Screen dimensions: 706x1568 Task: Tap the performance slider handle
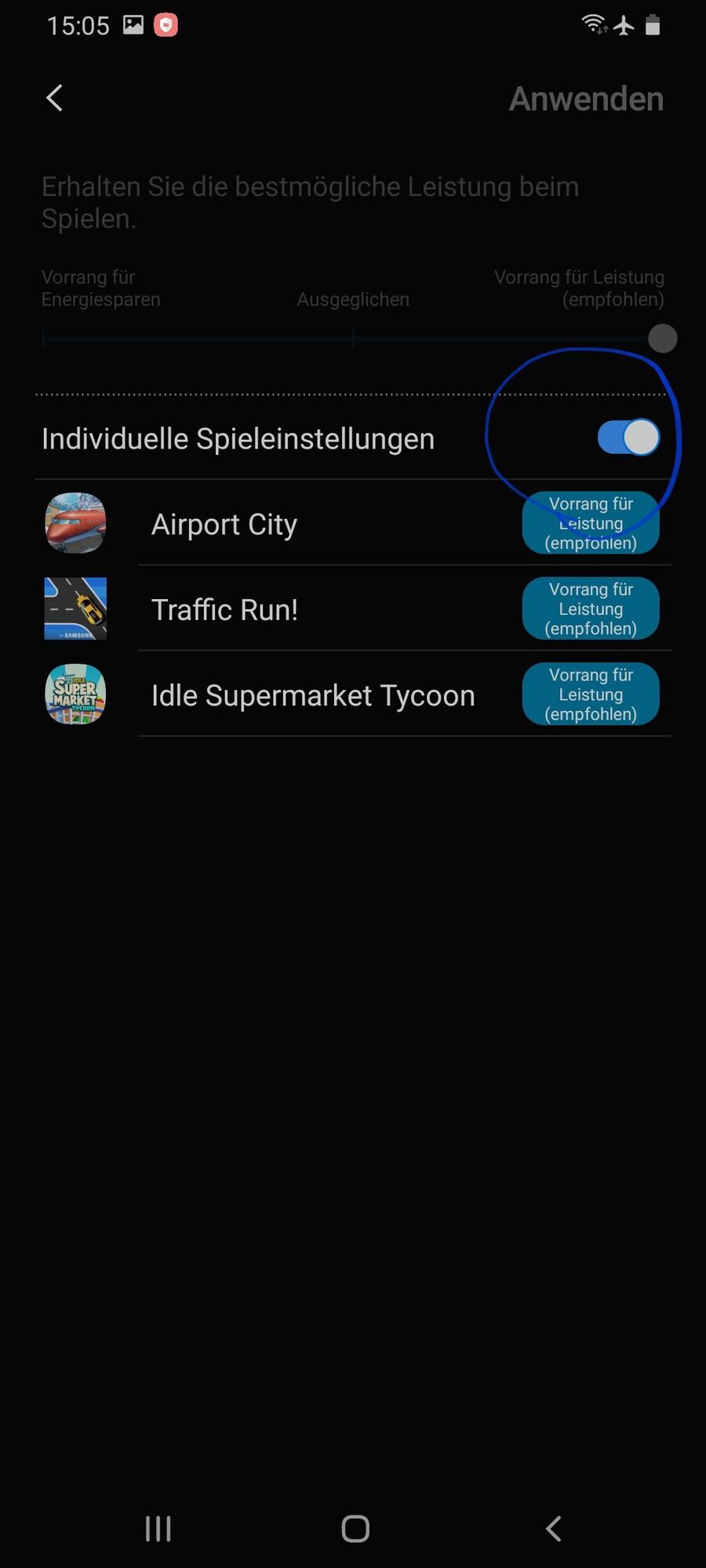click(662, 339)
